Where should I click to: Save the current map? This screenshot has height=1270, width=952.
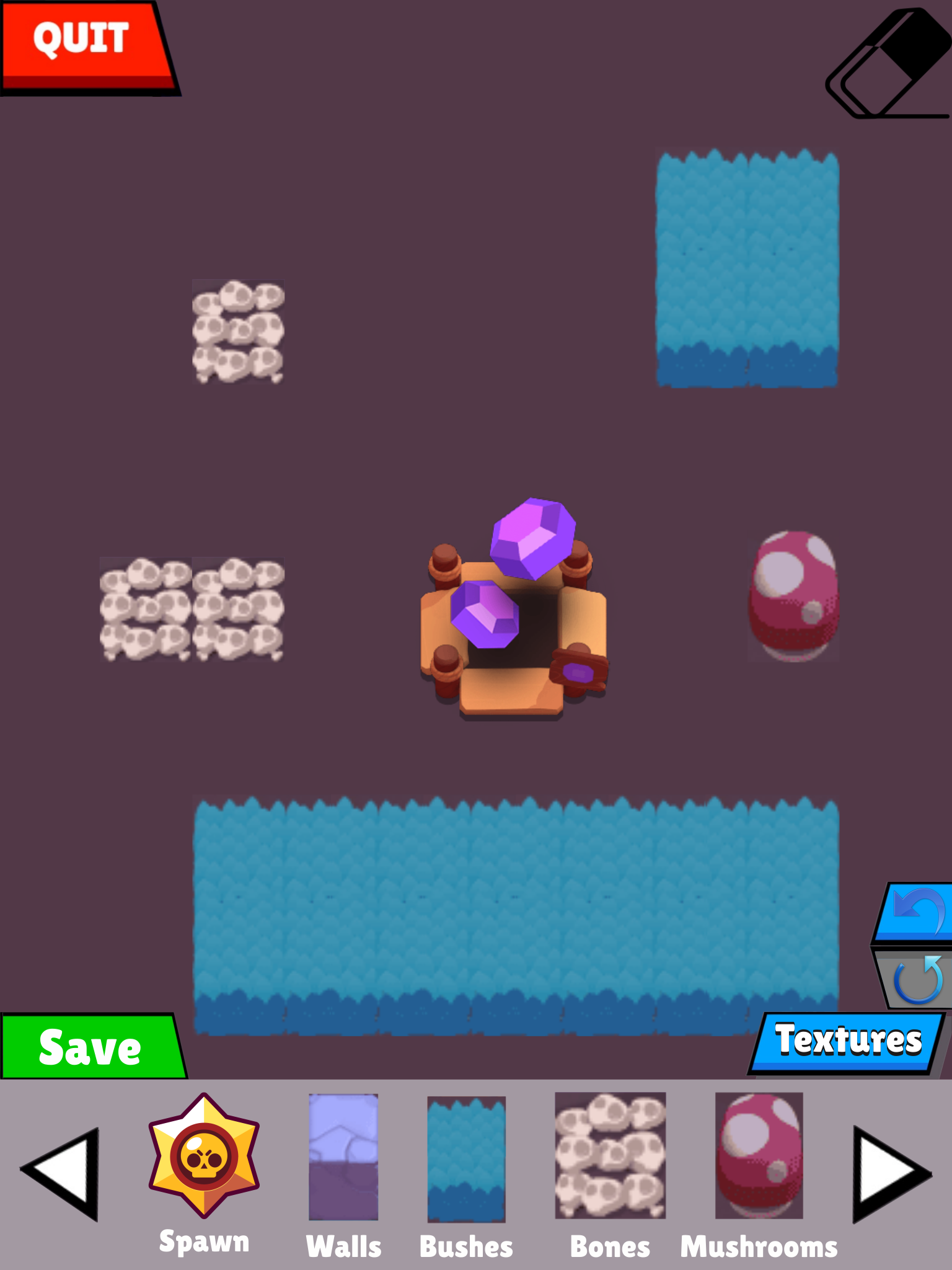tap(92, 1047)
